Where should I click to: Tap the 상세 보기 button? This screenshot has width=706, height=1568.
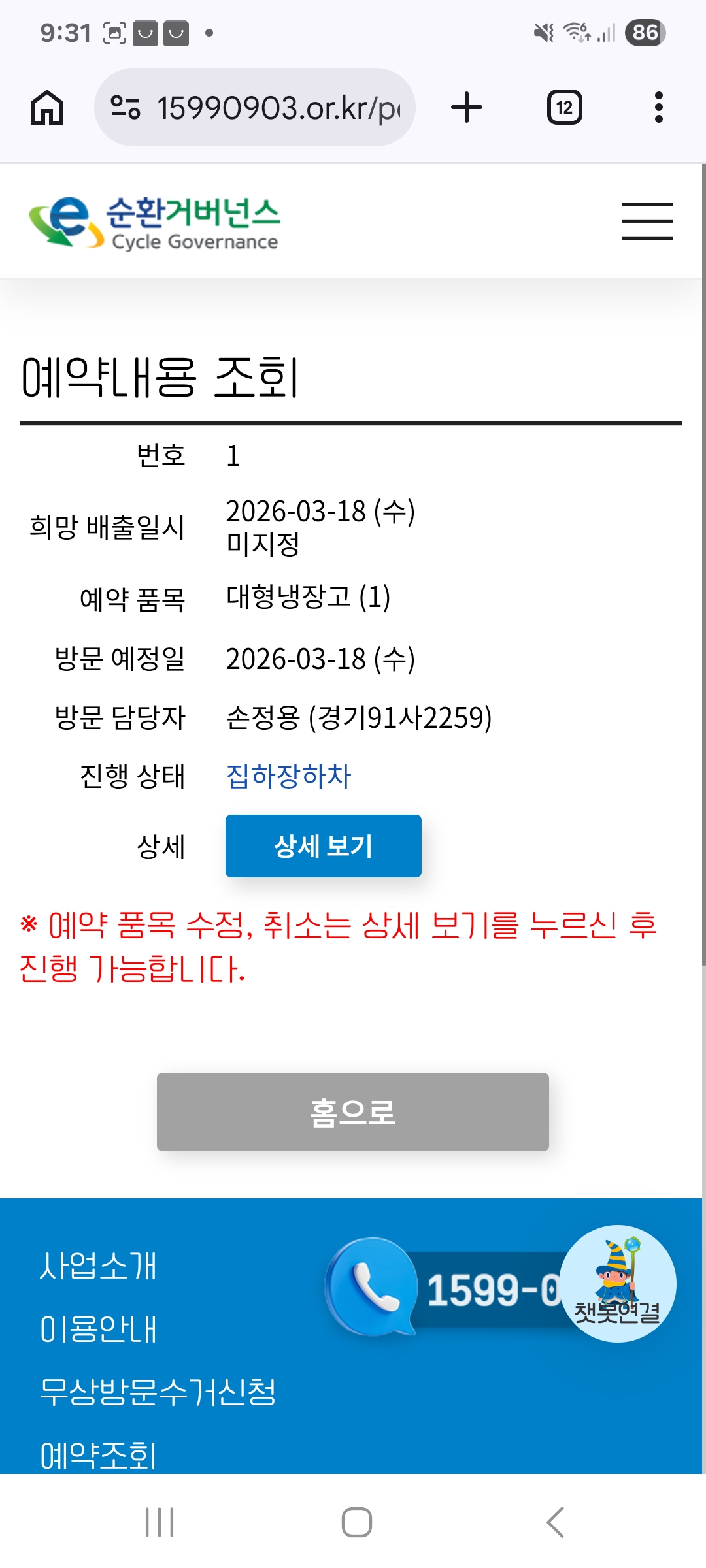[x=324, y=846]
